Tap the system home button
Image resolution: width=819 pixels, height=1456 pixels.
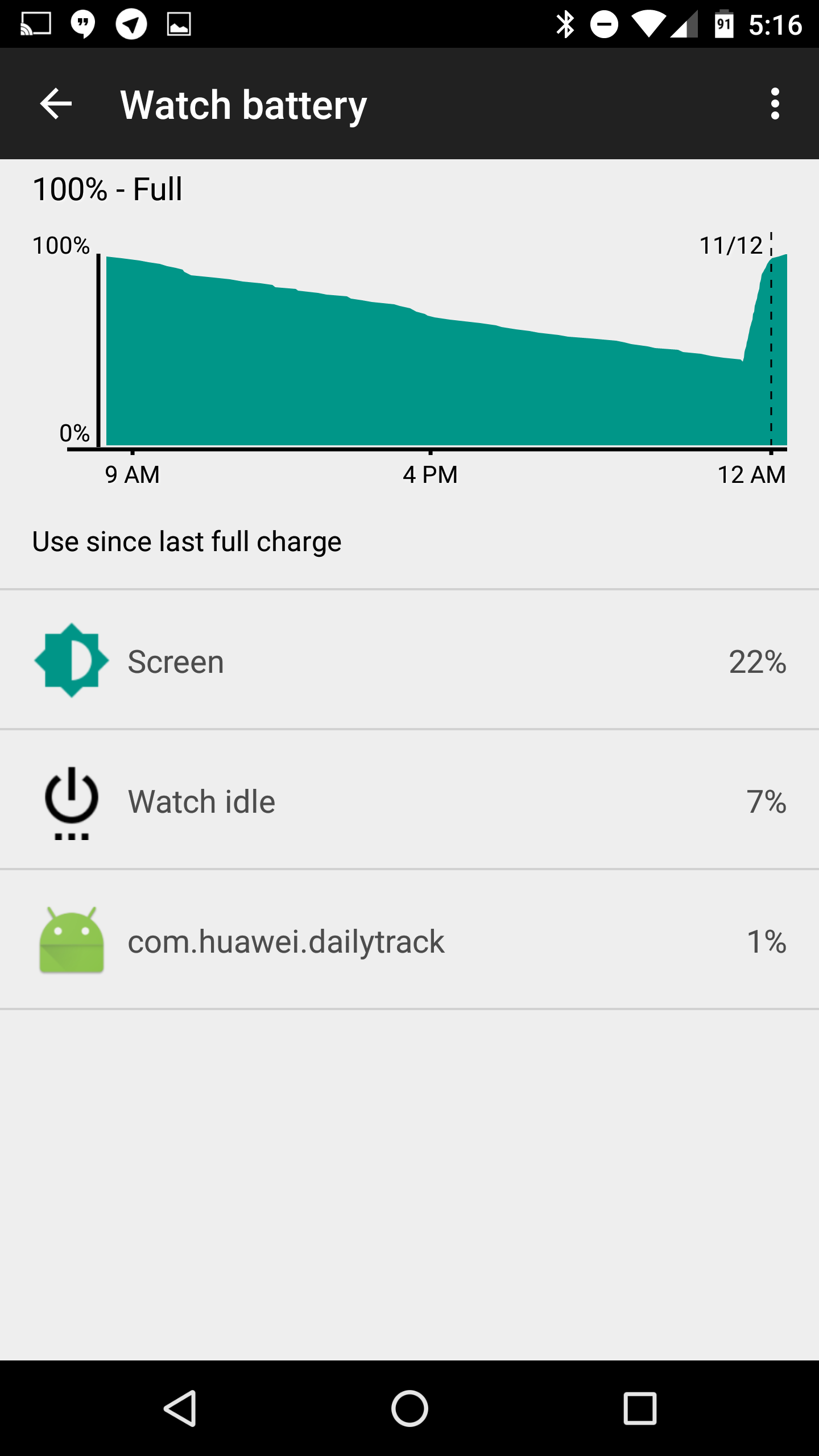[409, 1408]
